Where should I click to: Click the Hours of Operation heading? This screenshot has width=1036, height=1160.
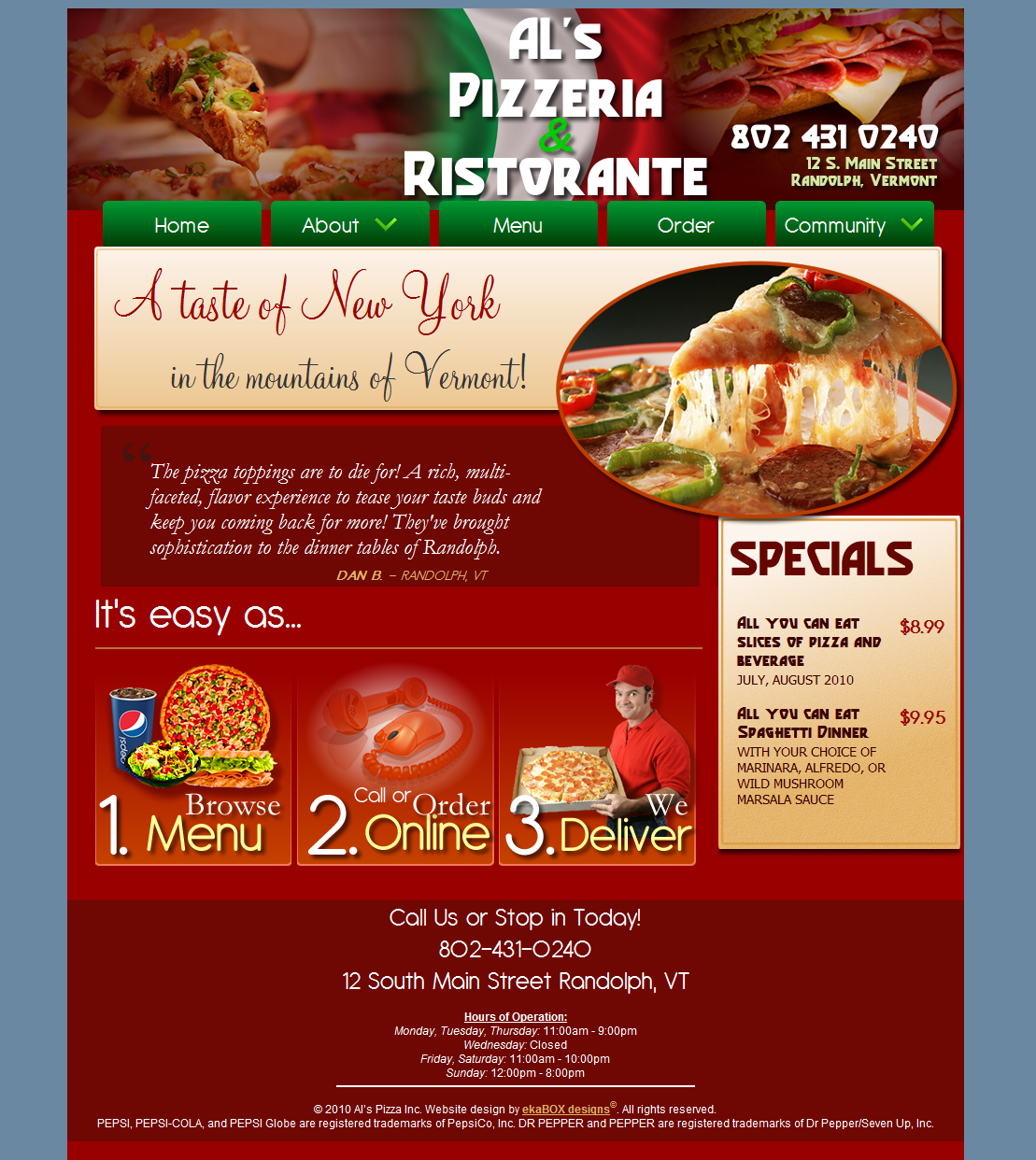coord(515,1016)
